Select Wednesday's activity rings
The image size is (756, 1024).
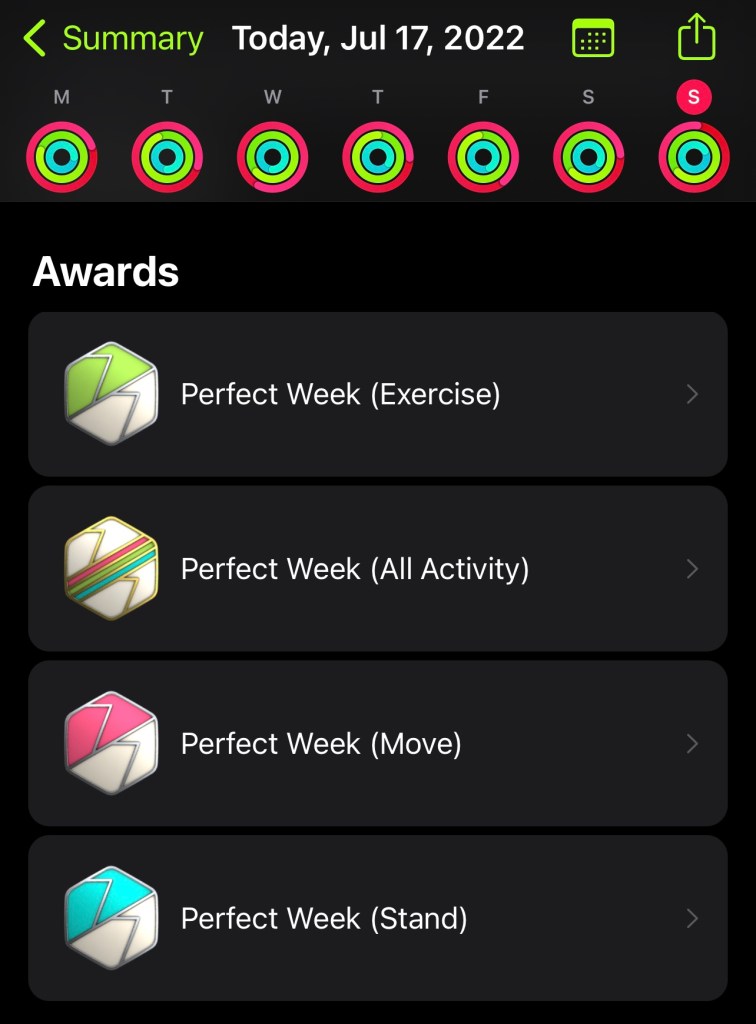click(x=273, y=156)
